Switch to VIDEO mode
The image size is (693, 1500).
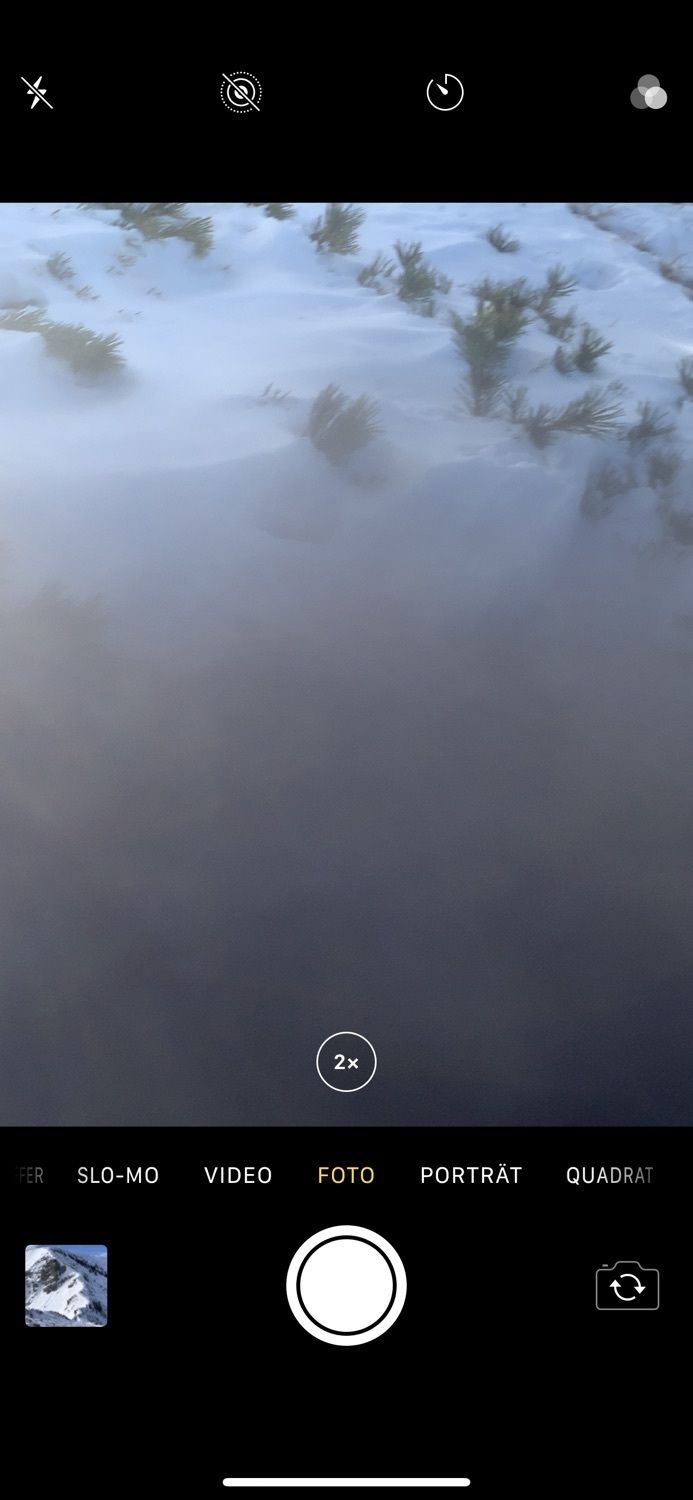[x=238, y=1176]
